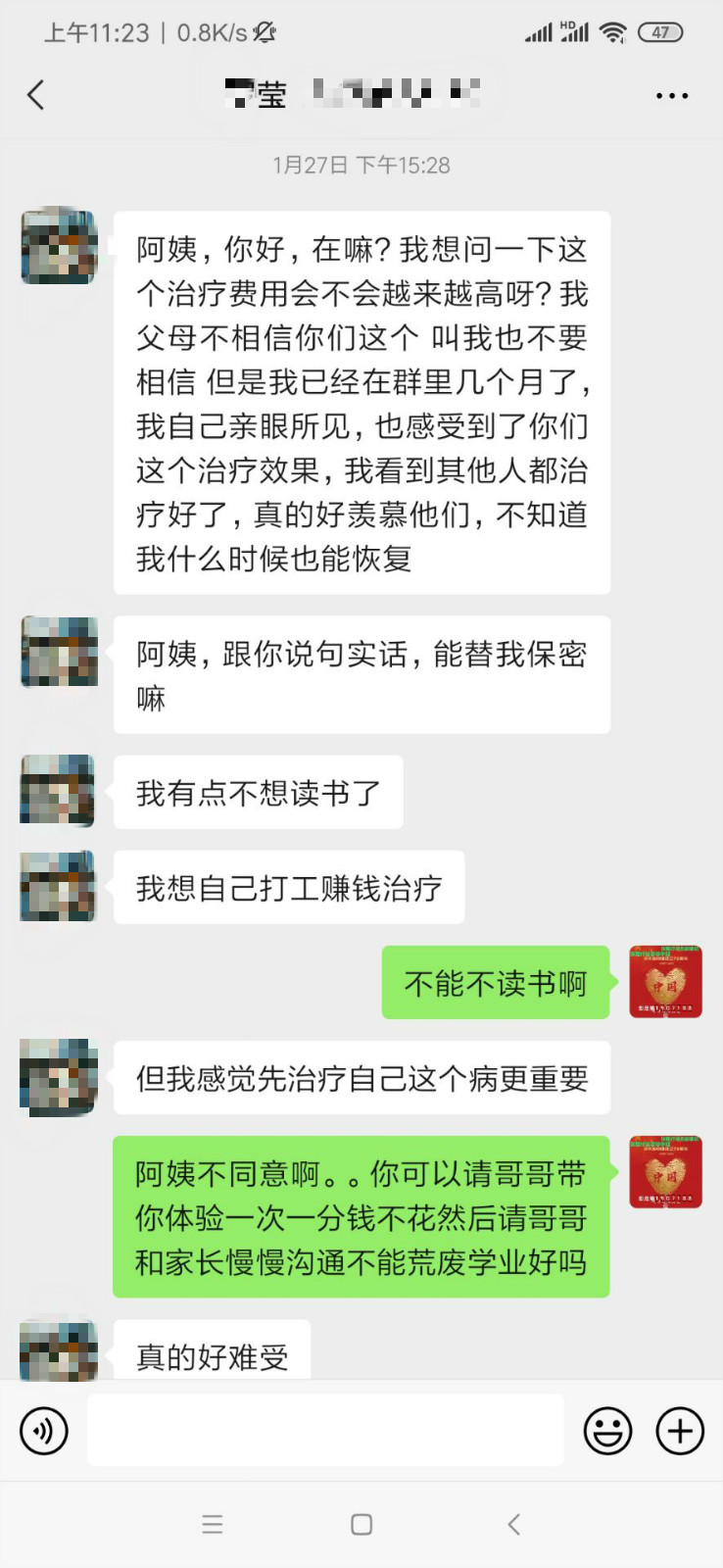This screenshot has height=1568, width=723.
Task: Switch to voice message input
Action: click(x=44, y=1431)
